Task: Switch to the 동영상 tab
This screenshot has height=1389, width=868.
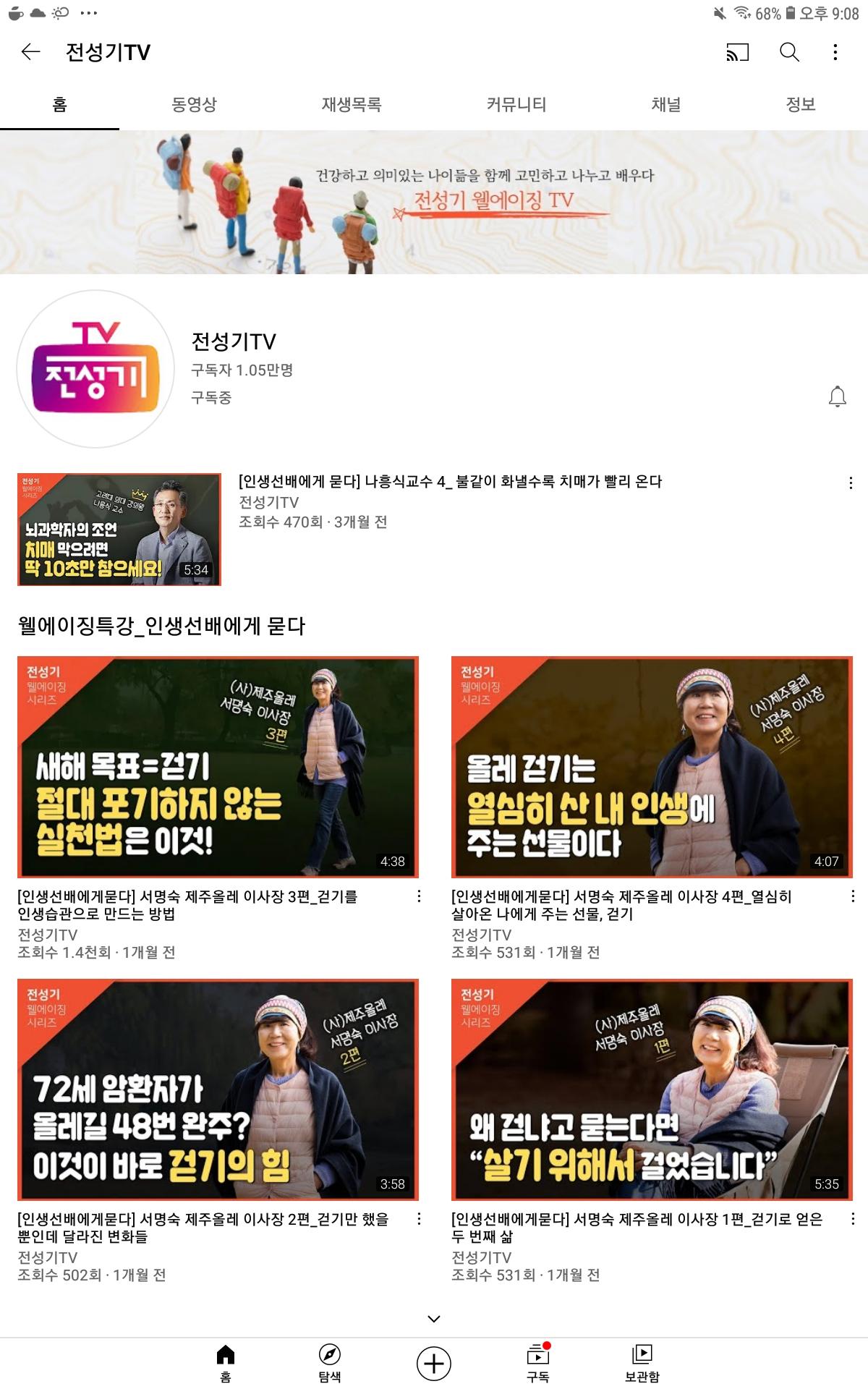Action: [x=194, y=105]
